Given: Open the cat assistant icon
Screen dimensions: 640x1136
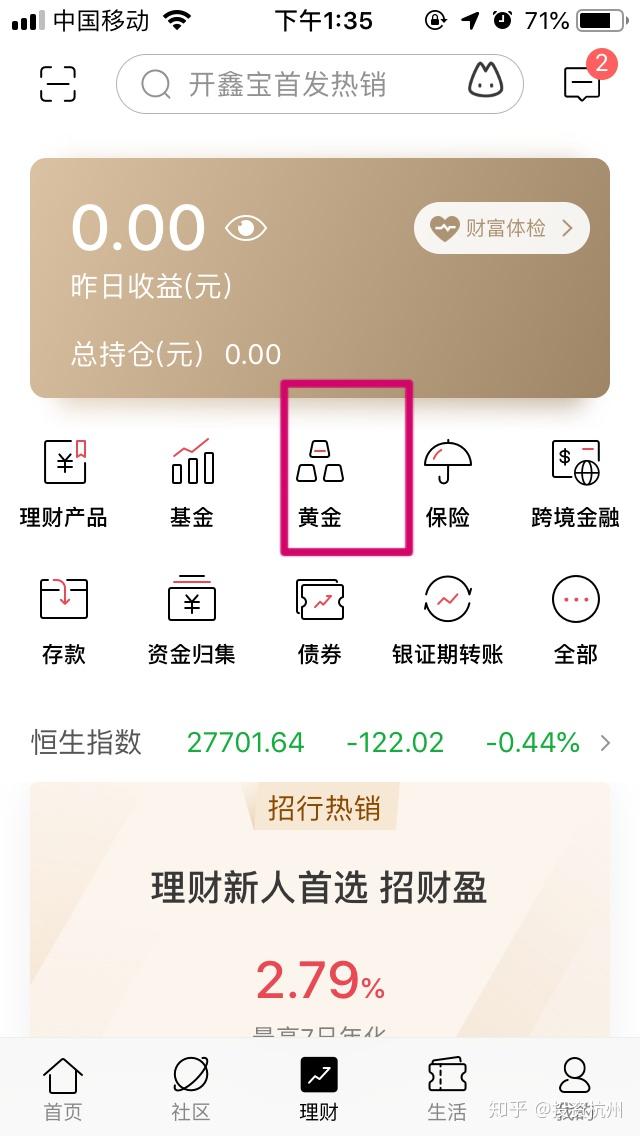Looking at the screenshot, I should (x=486, y=83).
